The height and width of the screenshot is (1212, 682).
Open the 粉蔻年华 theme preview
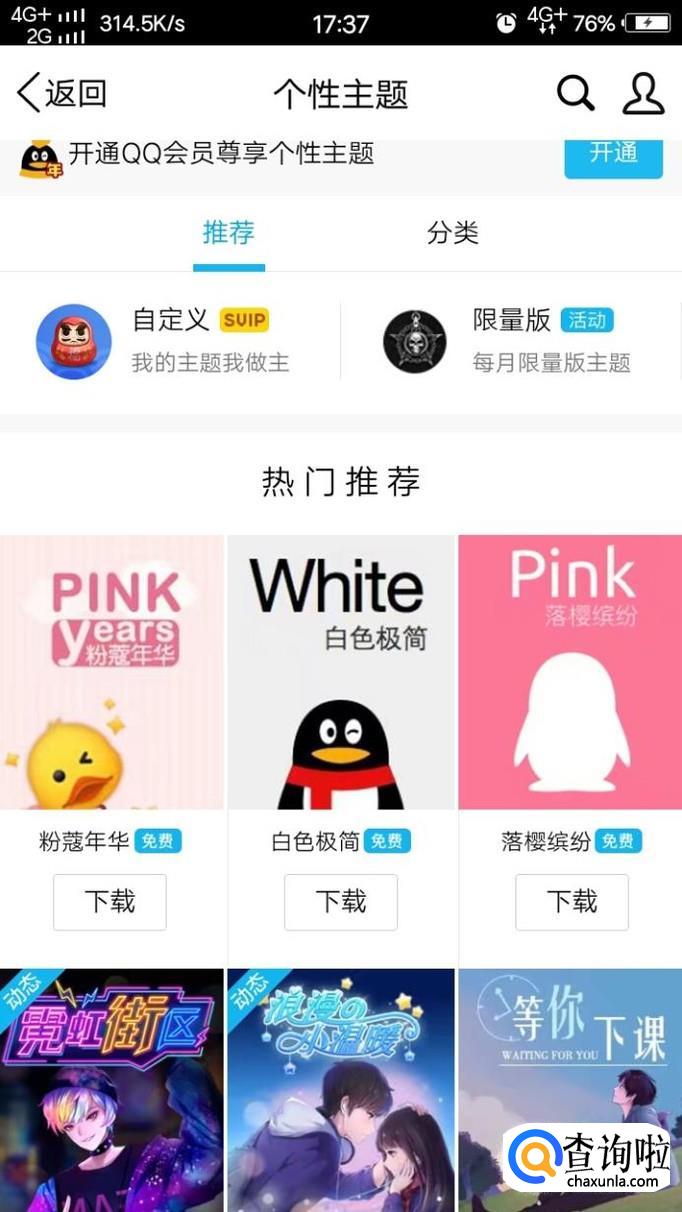click(x=112, y=672)
